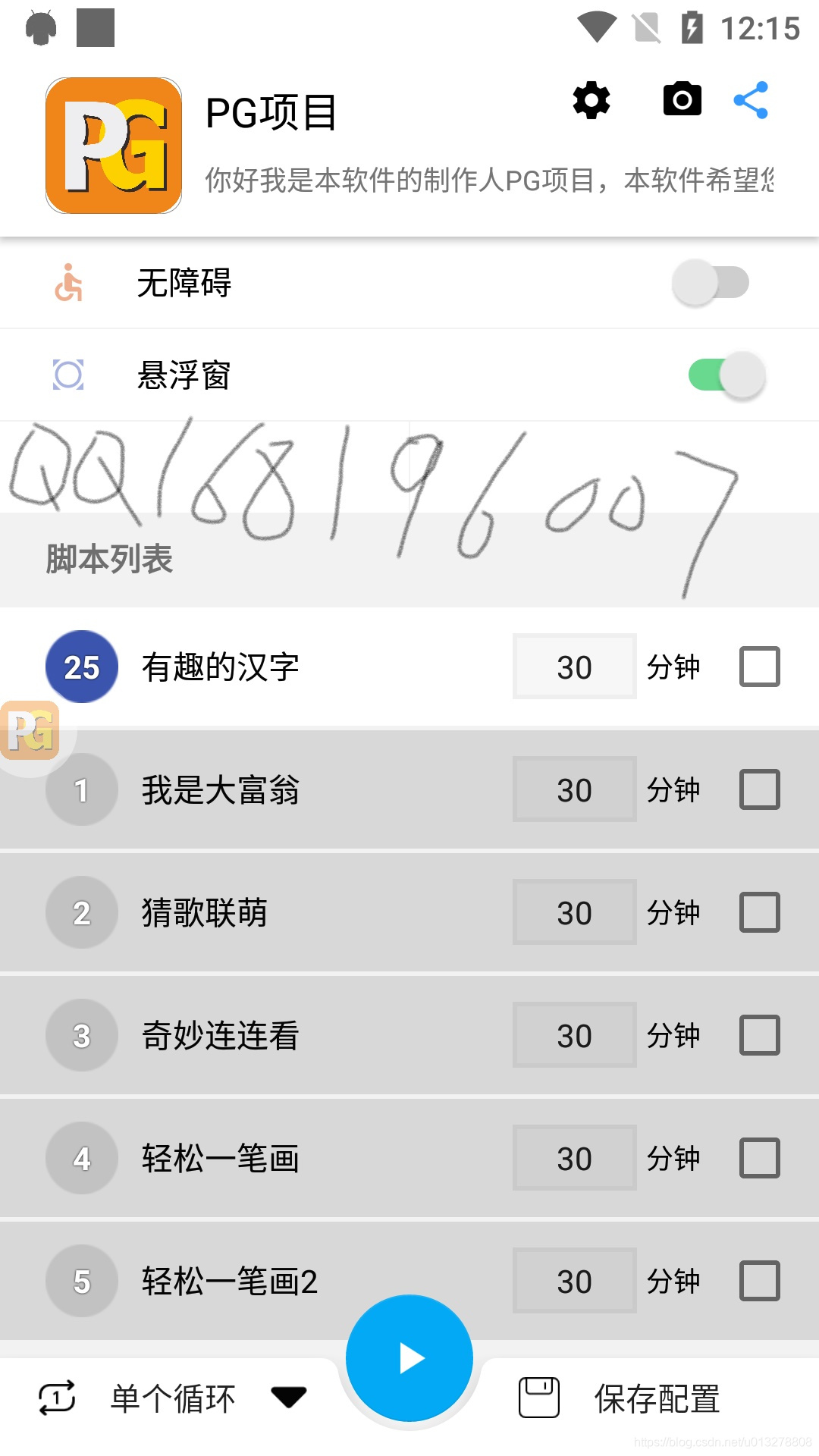The height and width of the screenshot is (1456, 819).
Task: Edit the minutes field for 有趣的汉字
Action: click(574, 667)
